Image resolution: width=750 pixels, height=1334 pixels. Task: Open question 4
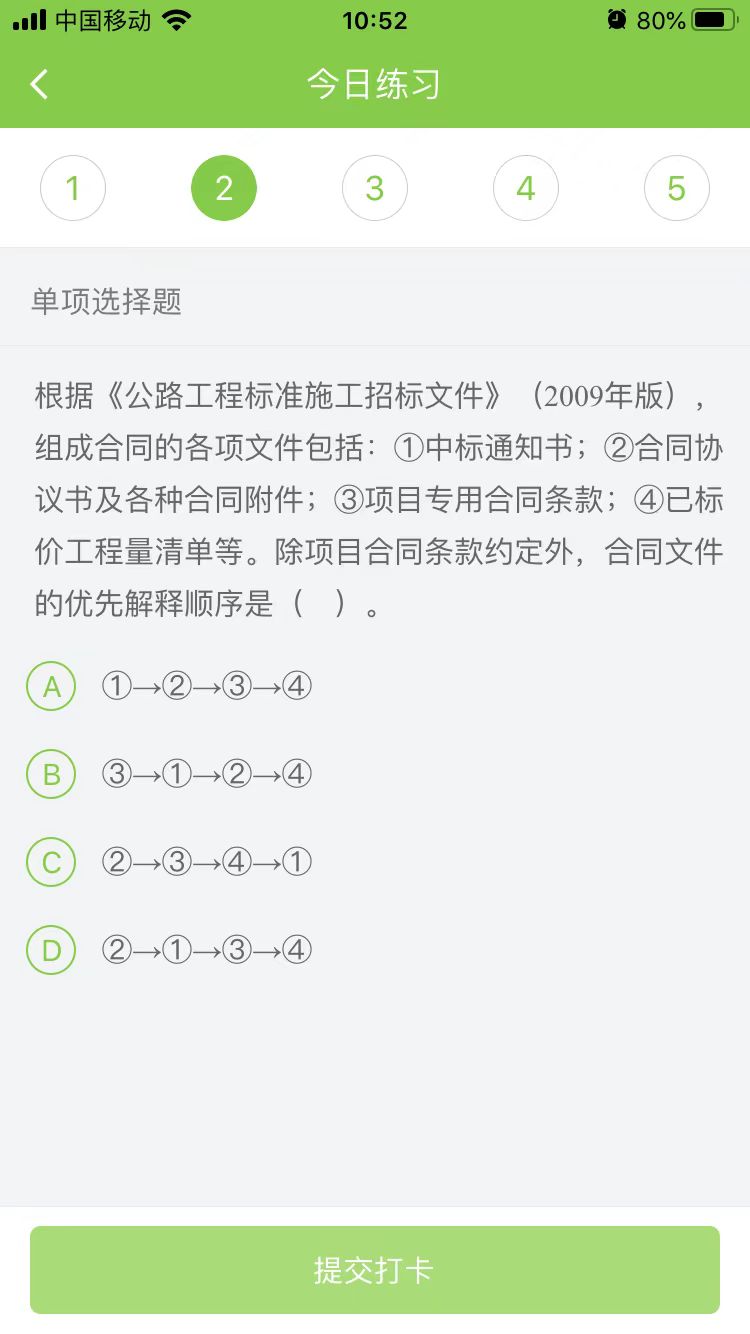(526, 188)
